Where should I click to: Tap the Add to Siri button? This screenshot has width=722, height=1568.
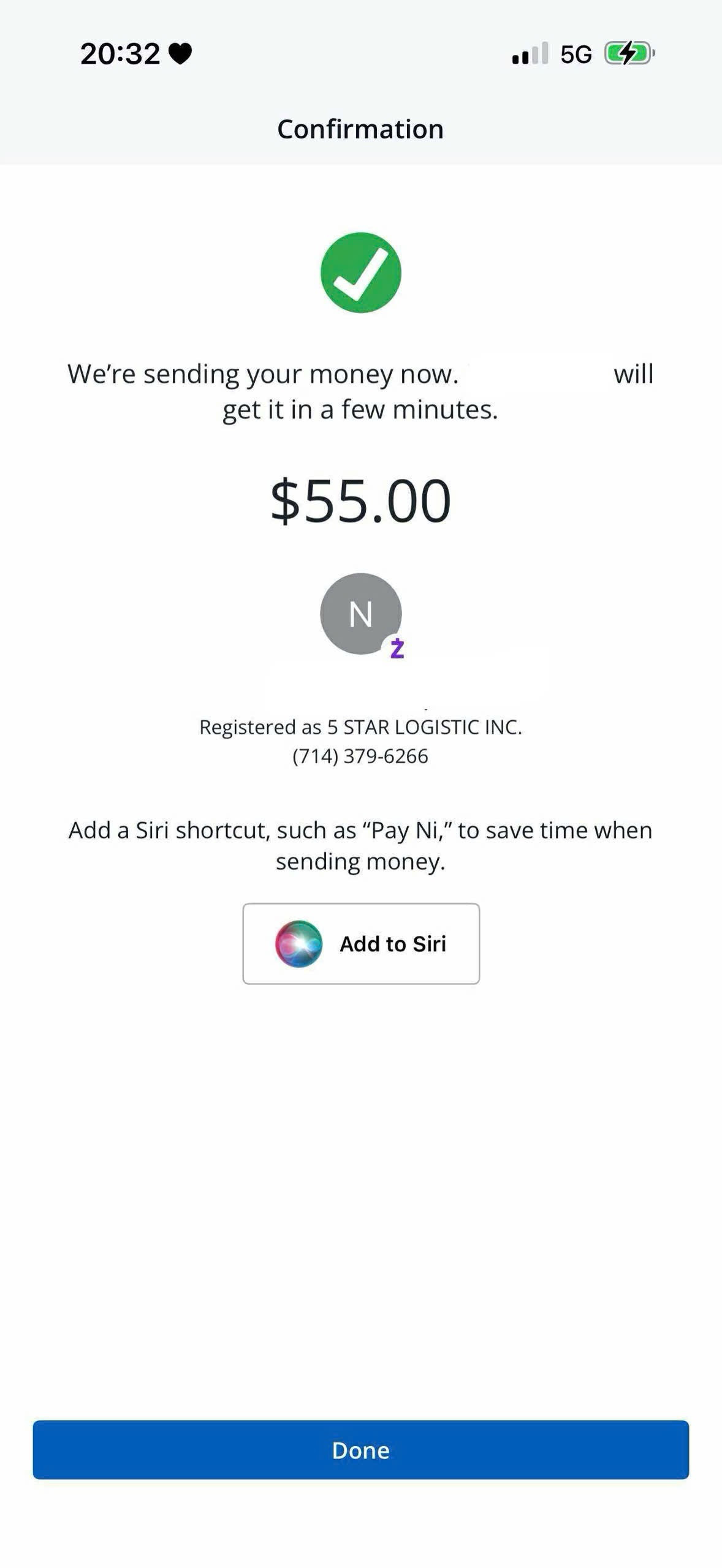(360, 943)
